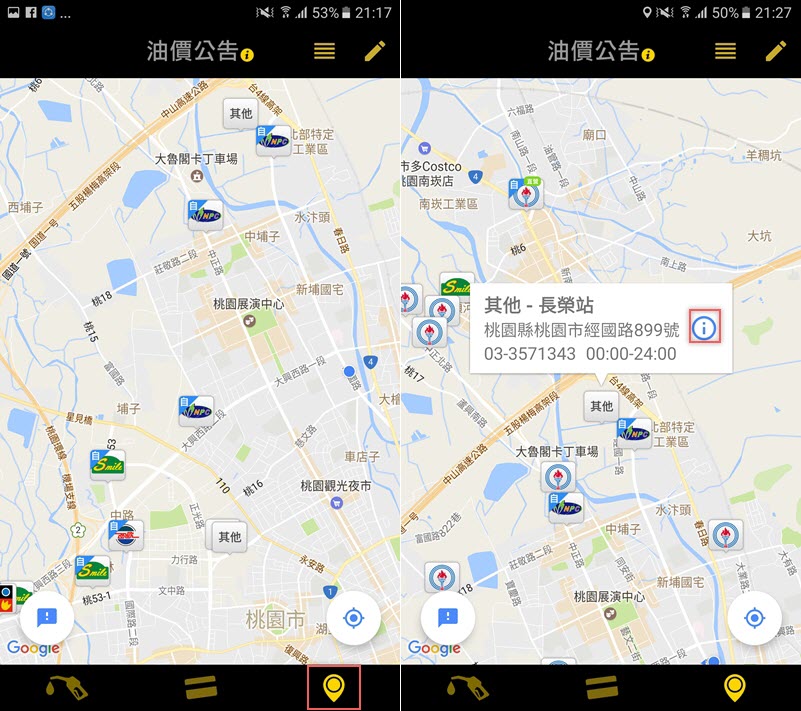This screenshot has height=711, width=801.
Task: Switch to the map pin tab in the left screen
Action: pos(334,688)
